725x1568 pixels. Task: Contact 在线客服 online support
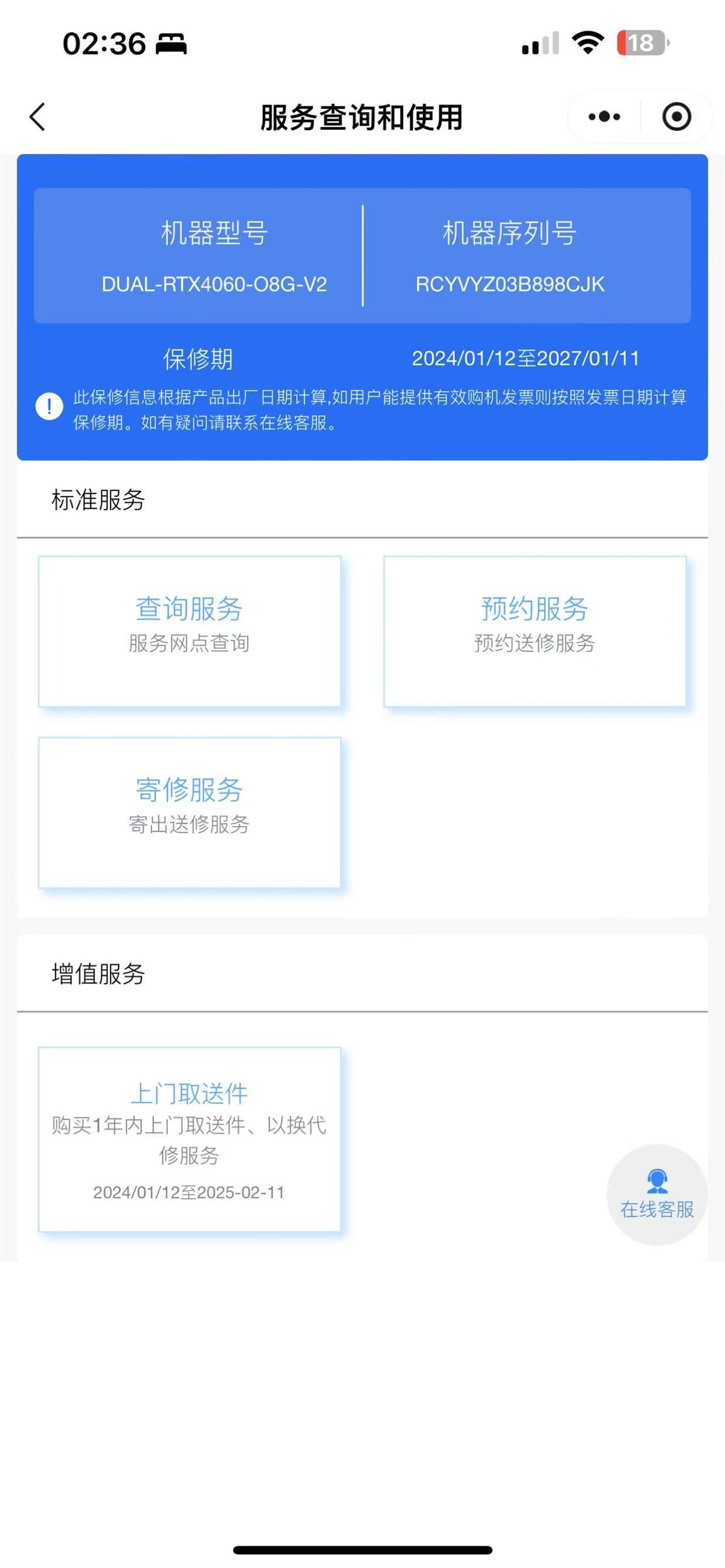click(x=657, y=1194)
